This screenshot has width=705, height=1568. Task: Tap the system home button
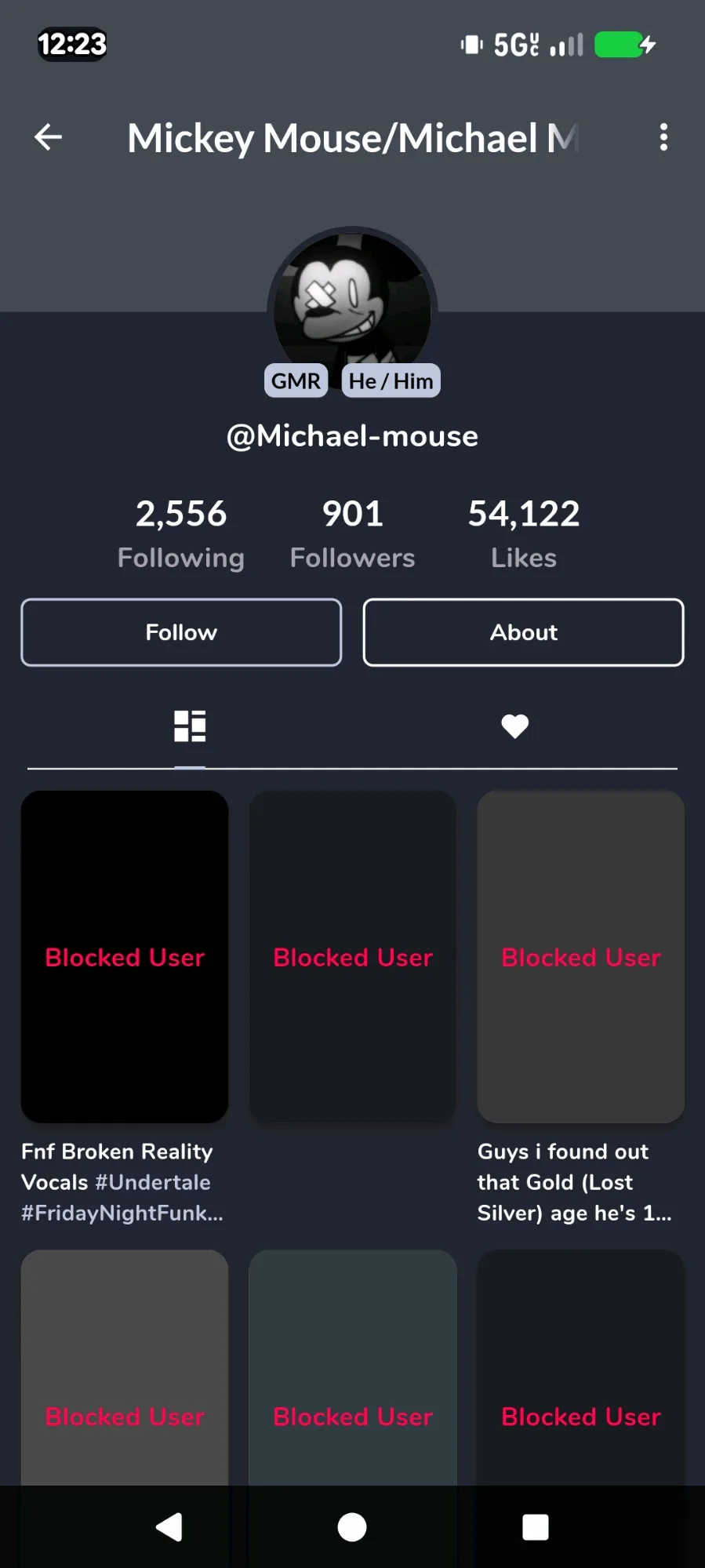[x=352, y=1526]
